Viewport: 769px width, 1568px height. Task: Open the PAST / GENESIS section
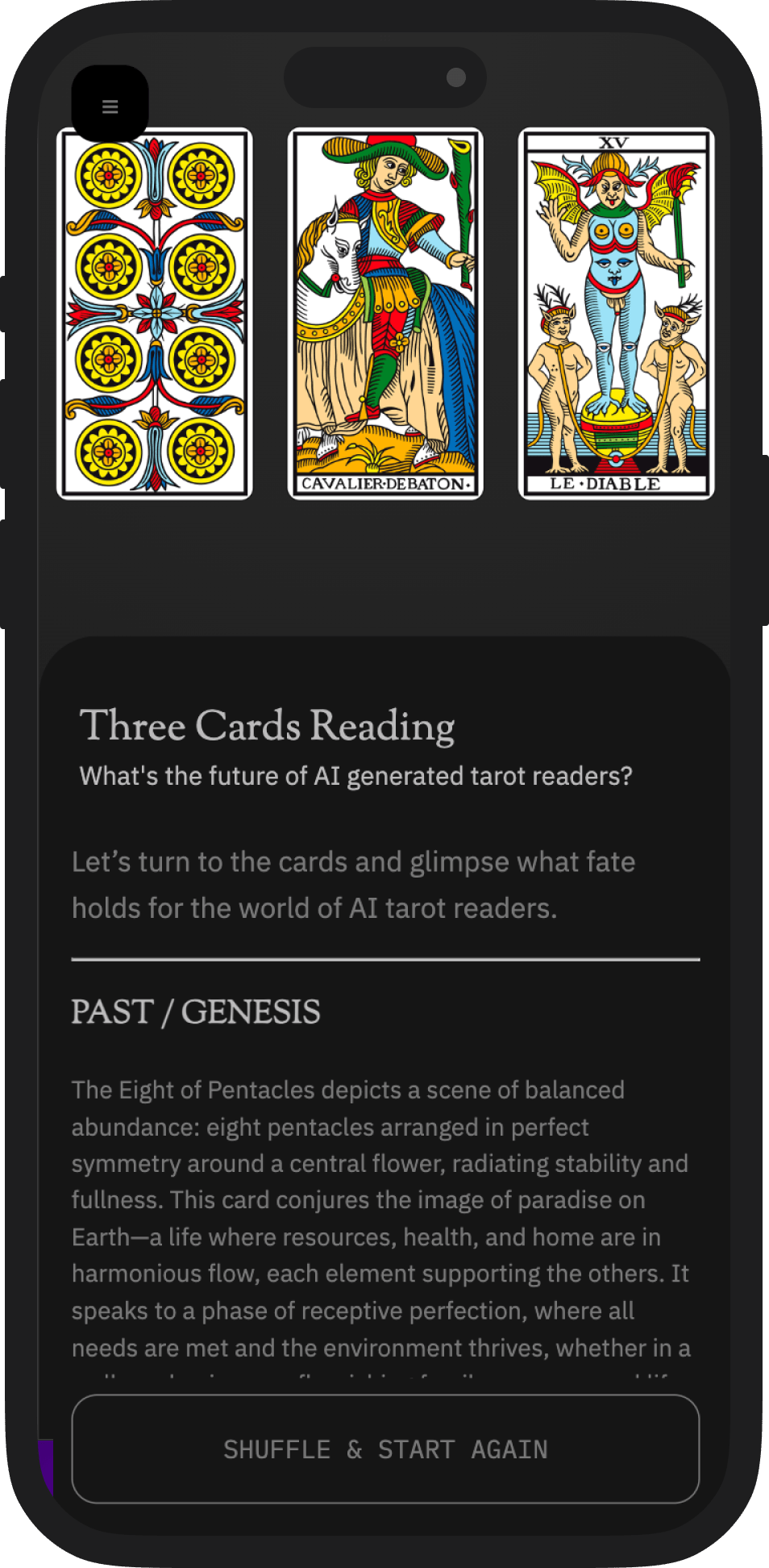click(x=195, y=1012)
